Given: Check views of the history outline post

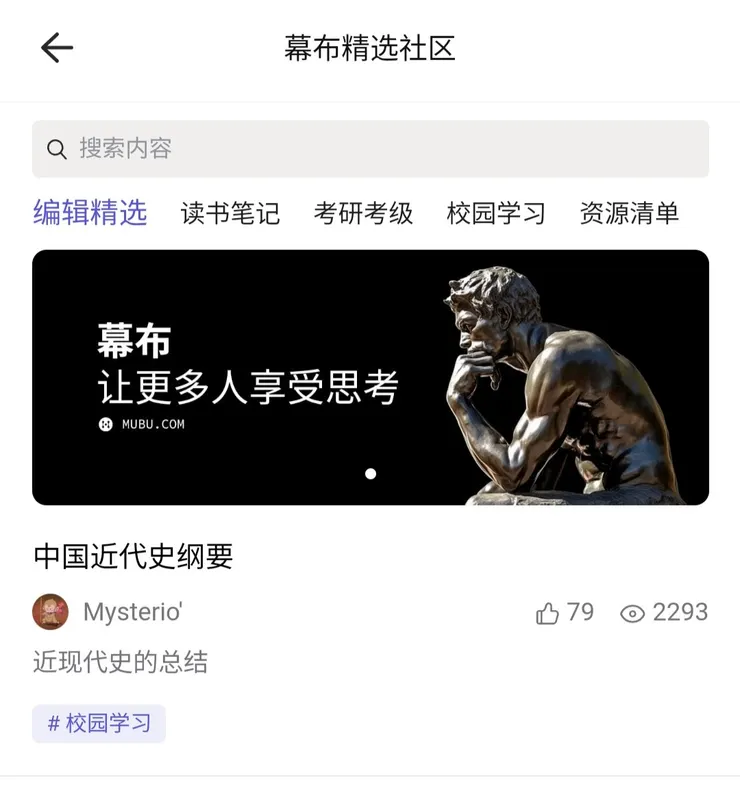Looking at the screenshot, I should pos(633,612).
